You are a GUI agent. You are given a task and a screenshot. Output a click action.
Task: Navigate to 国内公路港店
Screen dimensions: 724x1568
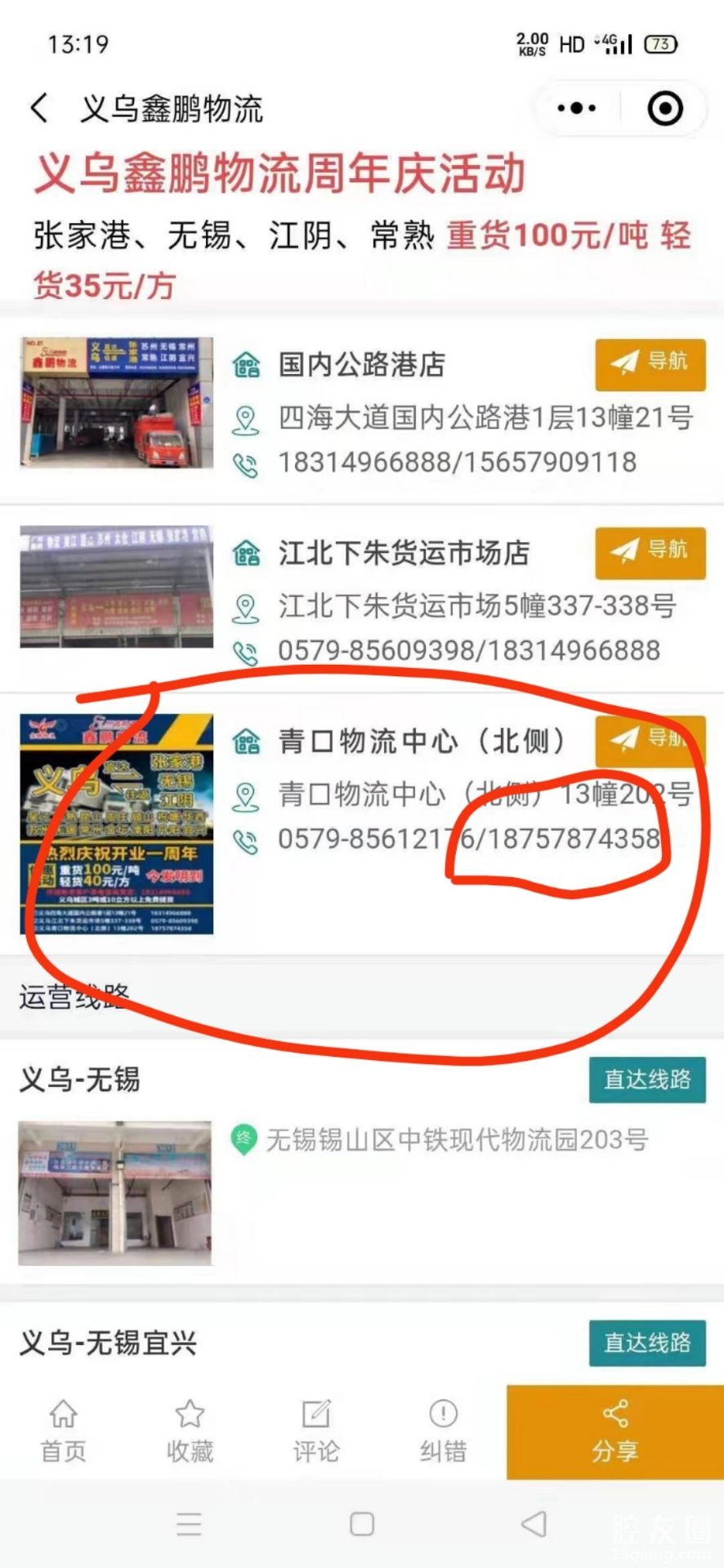(650, 364)
